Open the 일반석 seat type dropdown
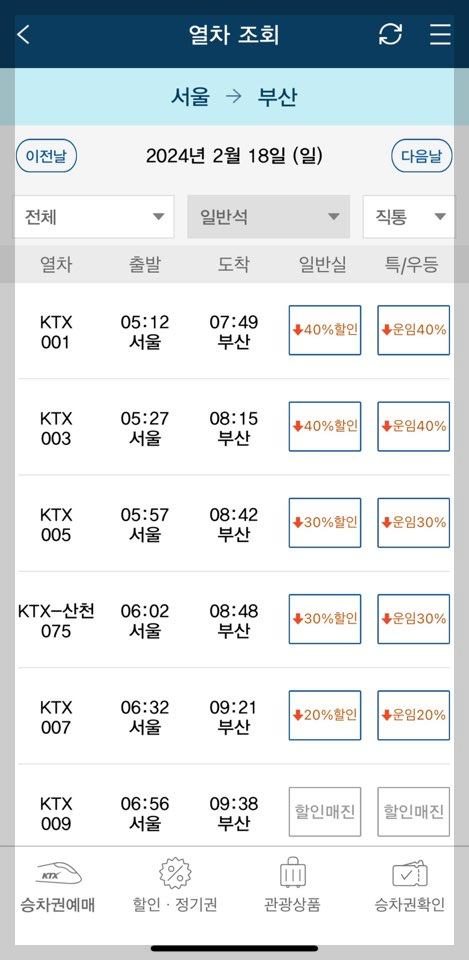 (269, 217)
